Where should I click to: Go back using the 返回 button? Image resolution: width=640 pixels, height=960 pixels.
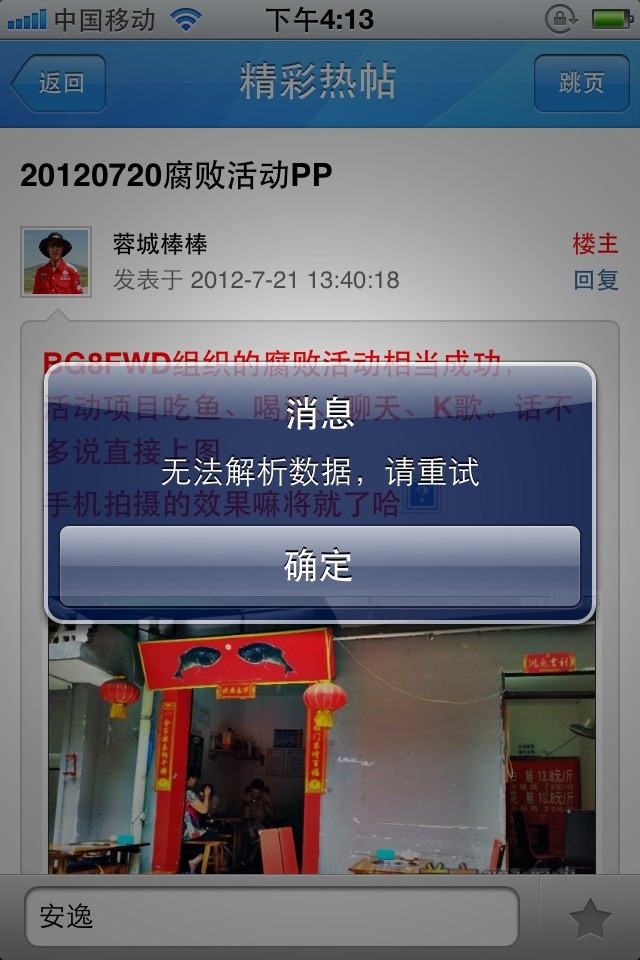coord(59,83)
